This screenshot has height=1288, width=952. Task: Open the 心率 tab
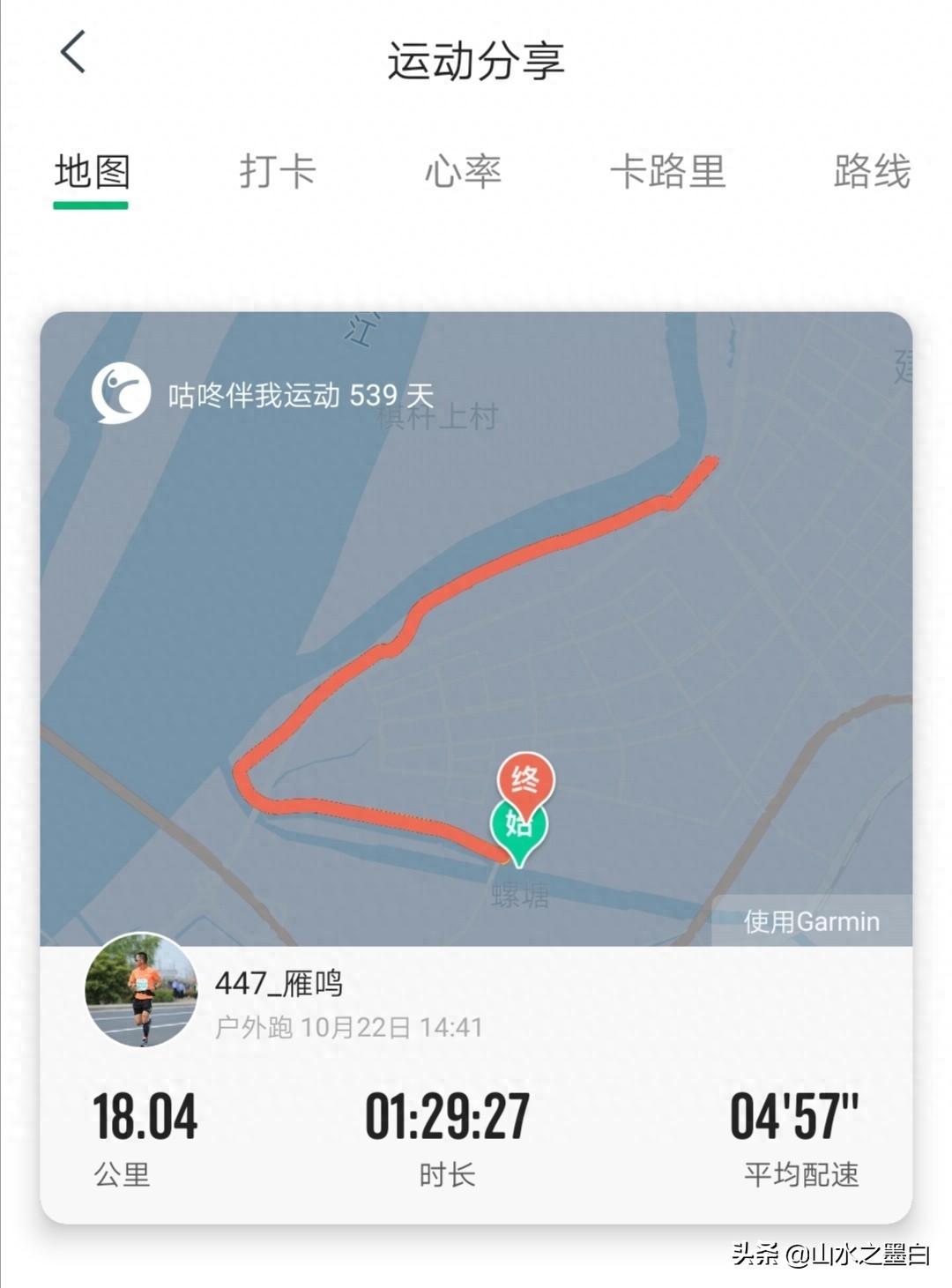point(463,172)
